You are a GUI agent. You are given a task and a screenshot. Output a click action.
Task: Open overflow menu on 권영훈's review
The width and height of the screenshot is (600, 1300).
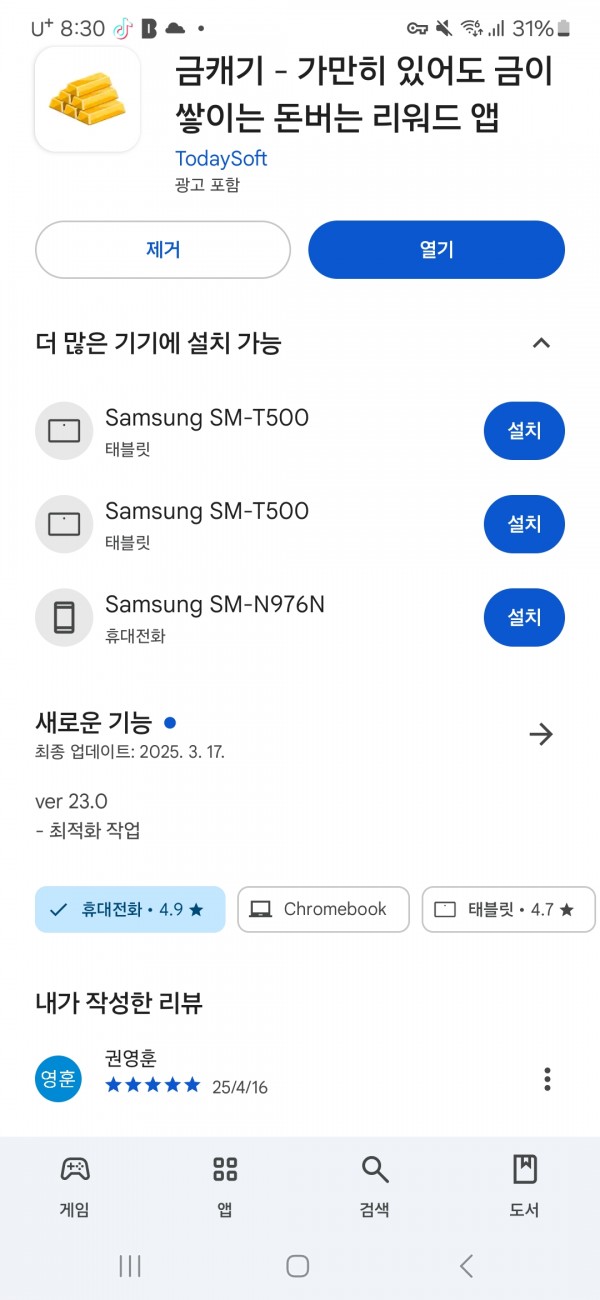(x=547, y=1079)
